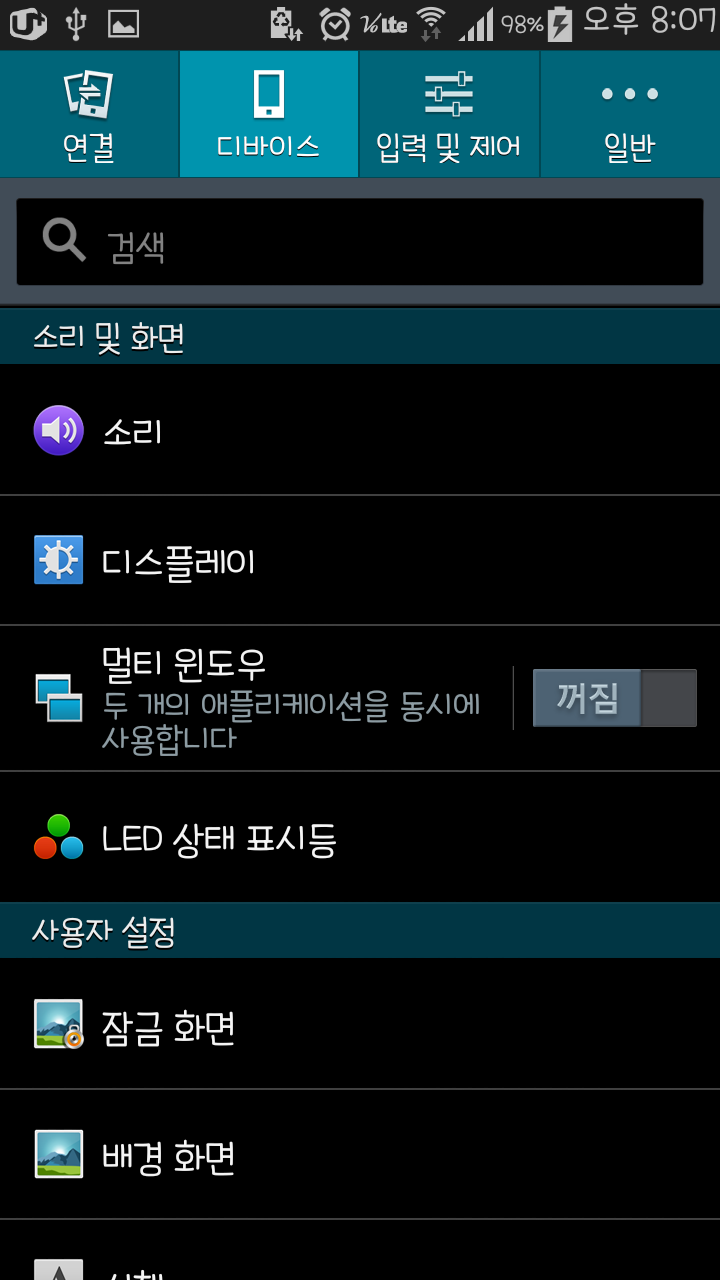The width and height of the screenshot is (720, 1280).
Task: Turn on the 멀티 윈도우 switch
Action: (614, 698)
